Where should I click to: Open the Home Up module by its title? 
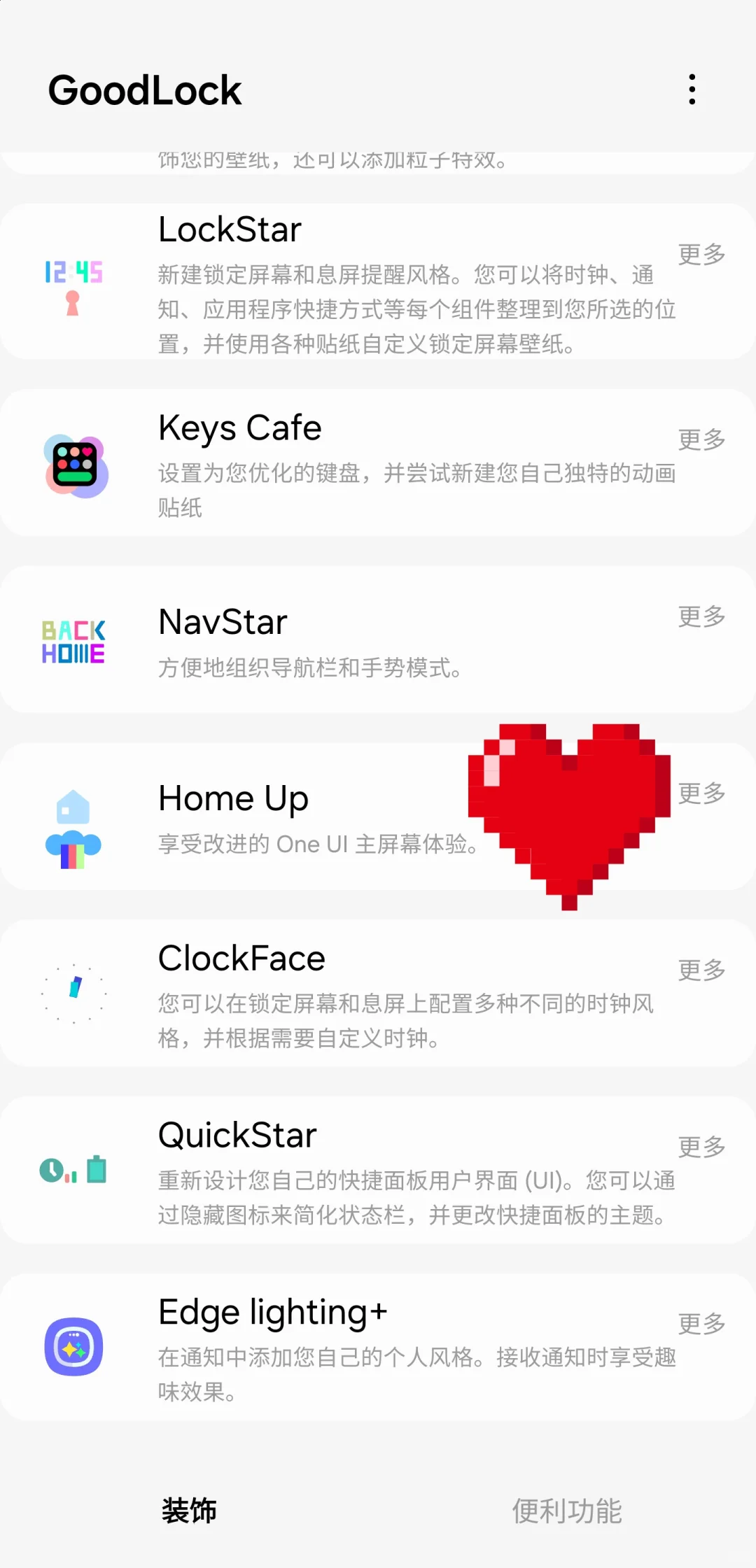click(x=232, y=798)
